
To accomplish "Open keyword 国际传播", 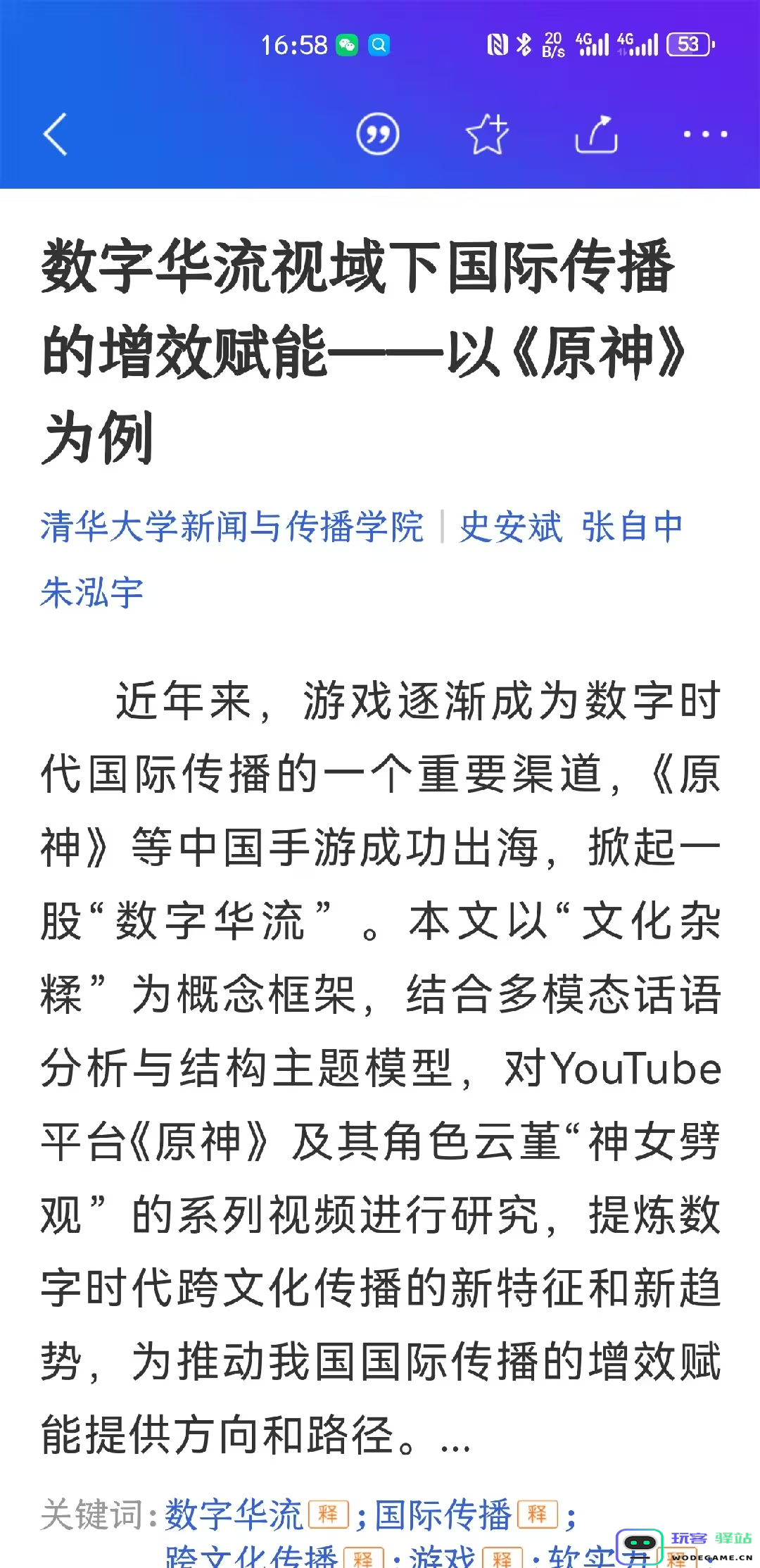I will (x=443, y=1514).
